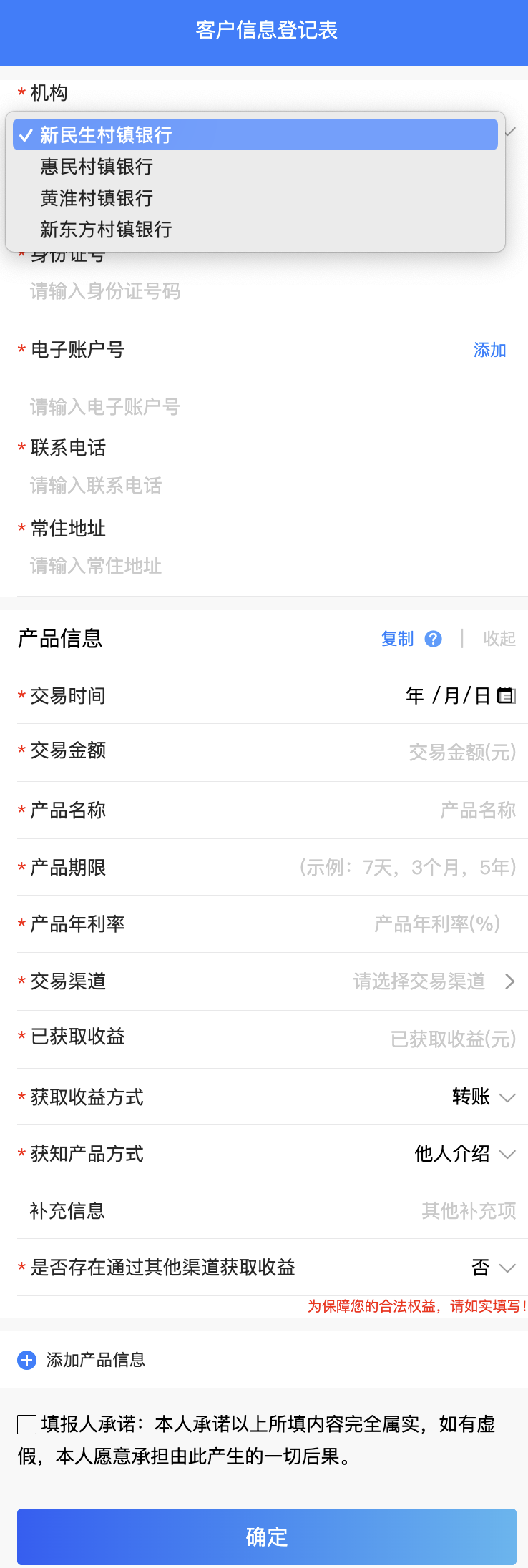Image resolution: width=528 pixels, height=1568 pixels.
Task: Open 请选择交易渠道 selector
Action: 433,981
